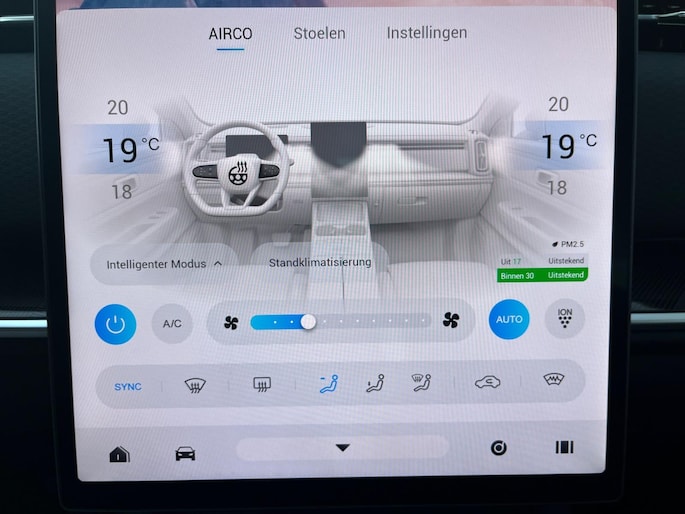The width and height of the screenshot is (685, 514).
Task: Open the Instellingen tab
Action: (x=426, y=33)
